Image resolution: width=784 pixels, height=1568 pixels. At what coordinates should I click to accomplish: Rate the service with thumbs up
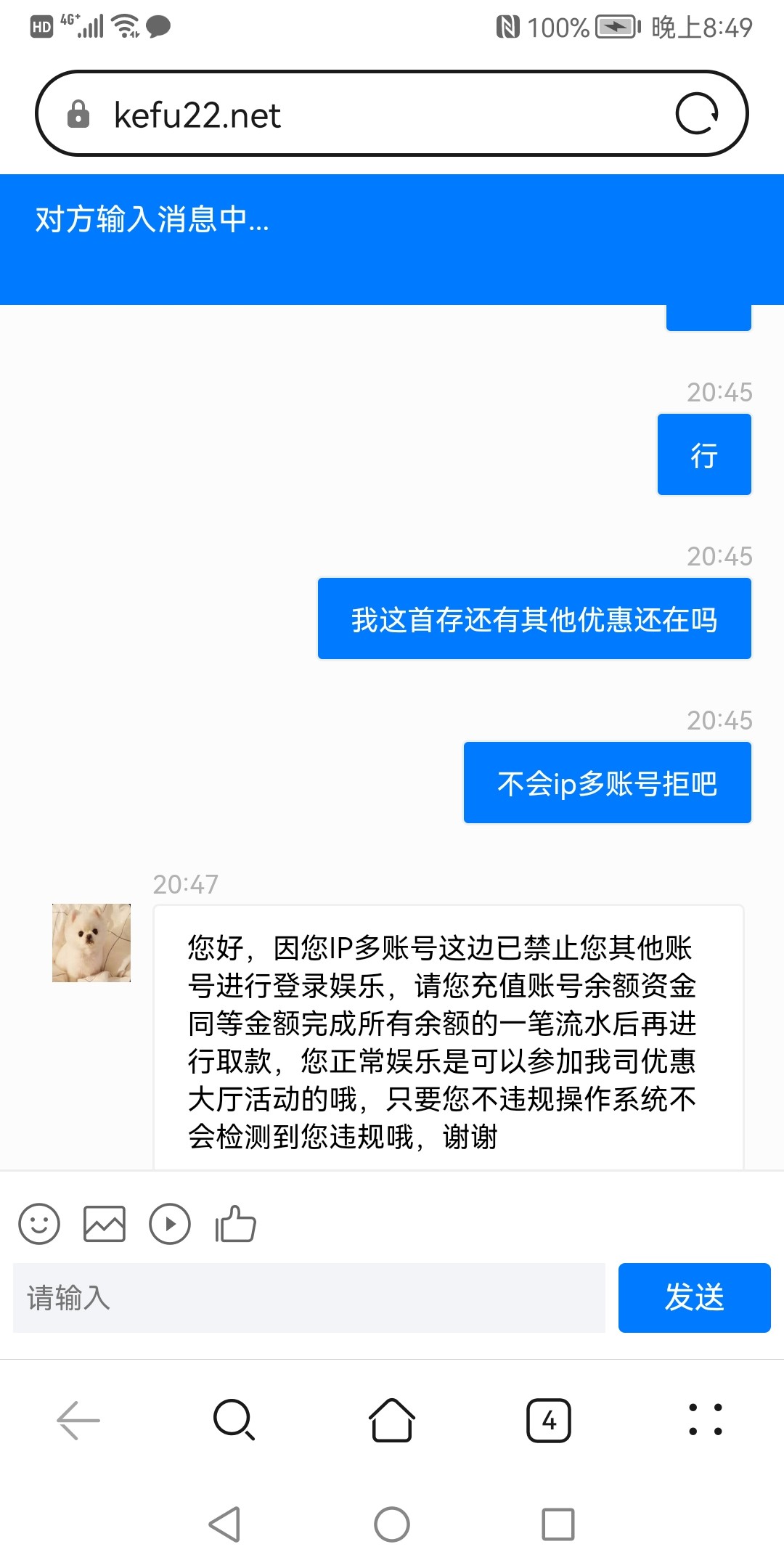[236, 1224]
